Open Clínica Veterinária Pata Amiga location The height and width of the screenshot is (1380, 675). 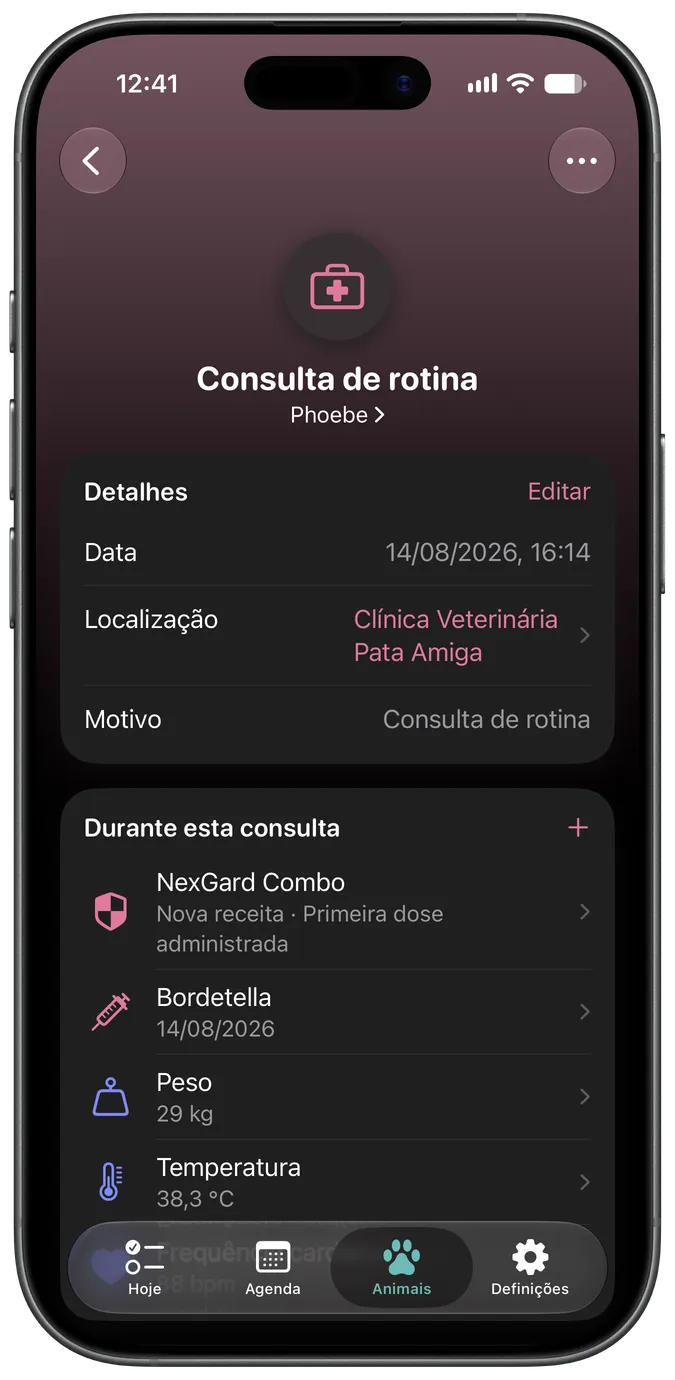pos(337,635)
